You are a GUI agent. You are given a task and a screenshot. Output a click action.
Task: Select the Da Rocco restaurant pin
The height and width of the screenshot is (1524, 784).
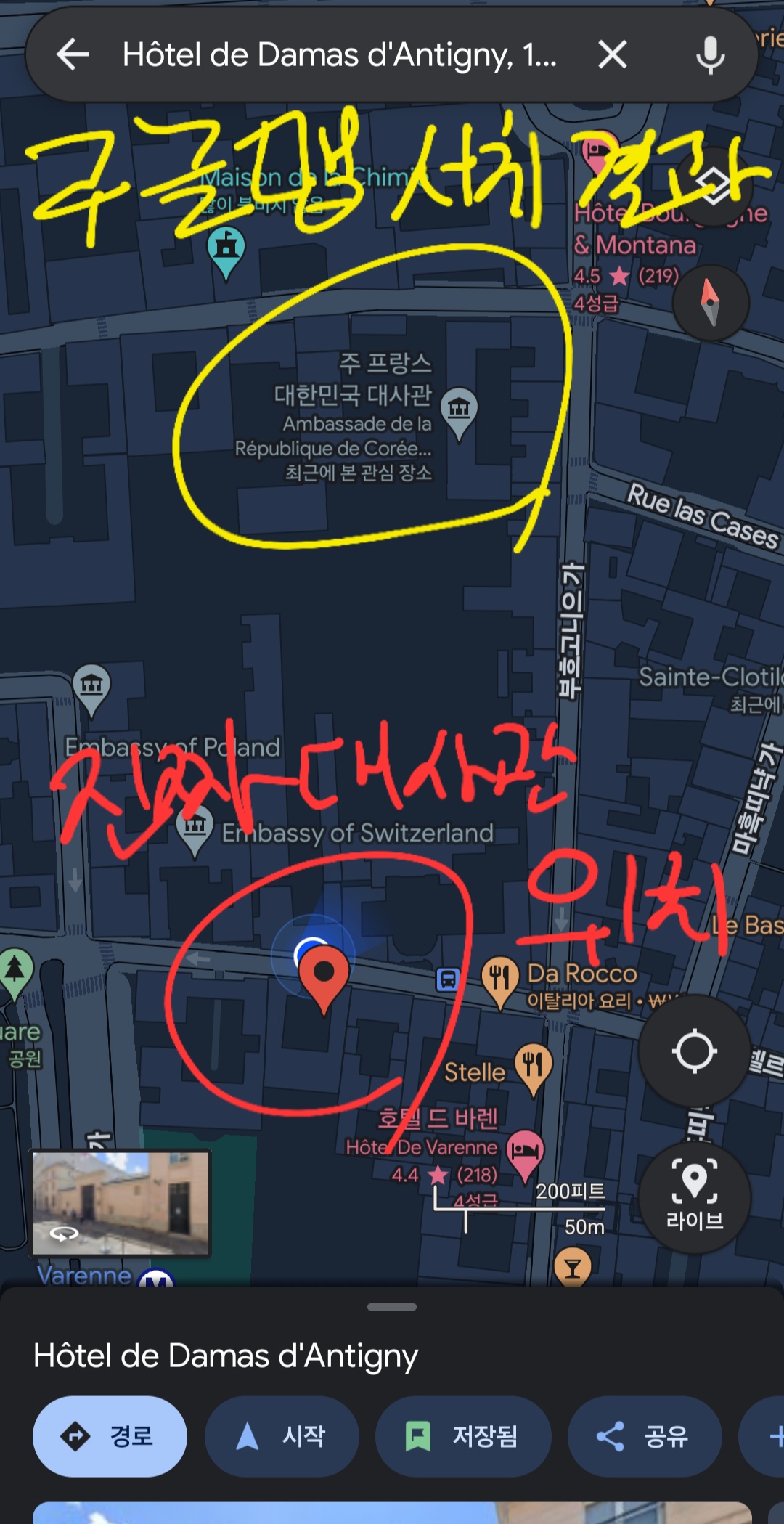coord(500,980)
